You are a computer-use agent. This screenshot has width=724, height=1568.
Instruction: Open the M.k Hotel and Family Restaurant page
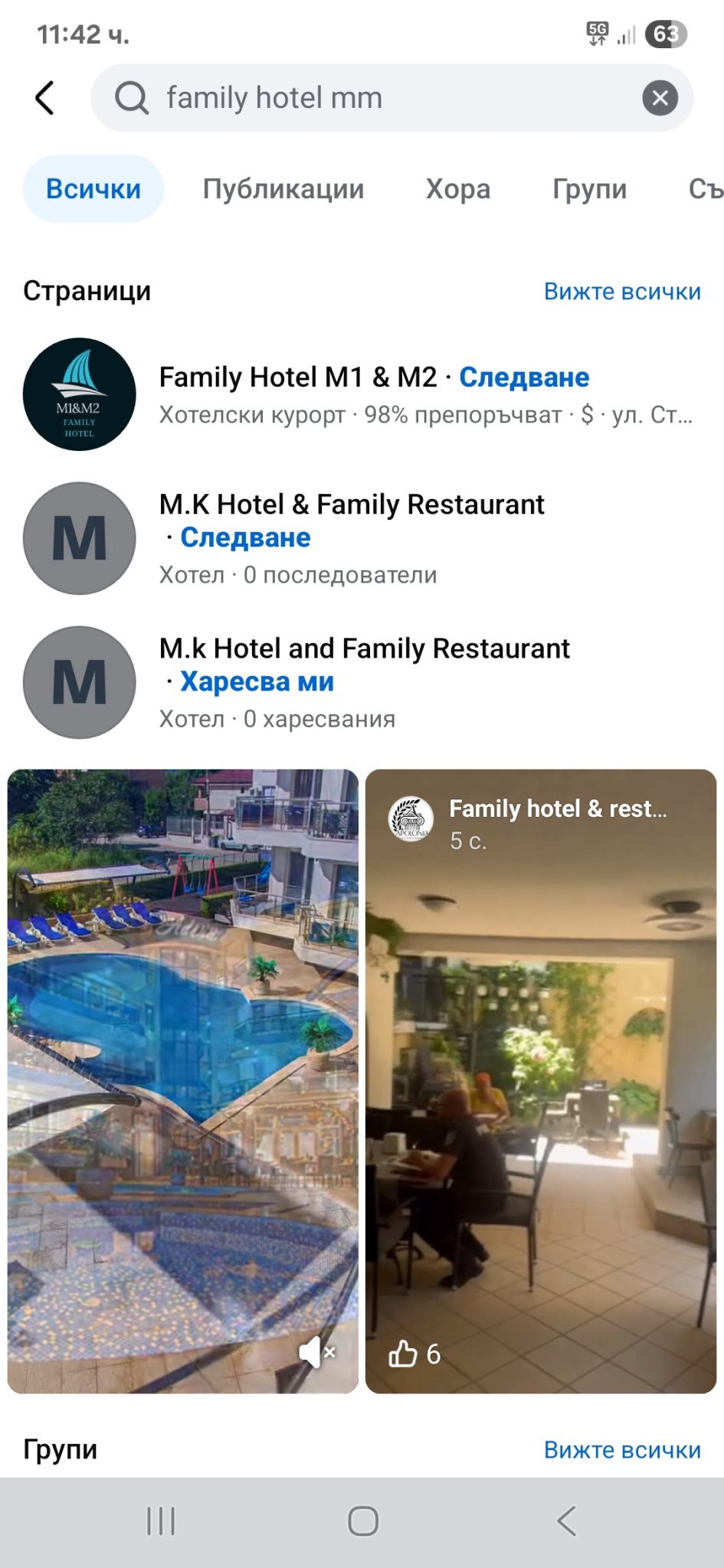(364, 648)
